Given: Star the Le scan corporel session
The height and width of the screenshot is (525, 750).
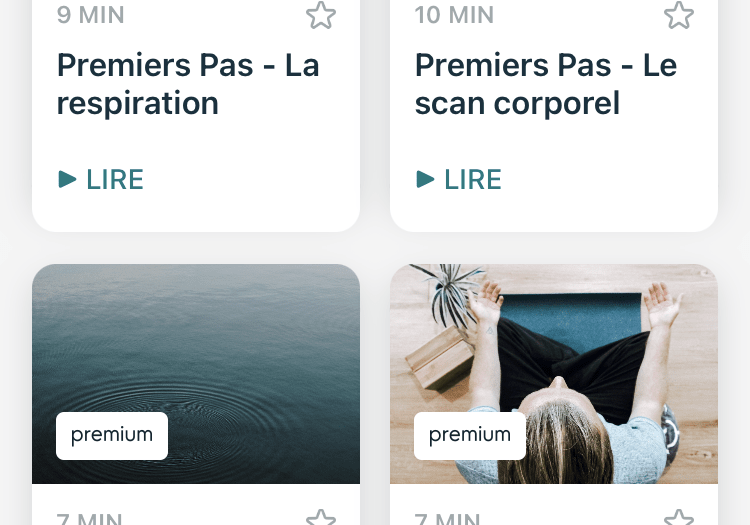Looking at the screenshot, I should [679, 15].
